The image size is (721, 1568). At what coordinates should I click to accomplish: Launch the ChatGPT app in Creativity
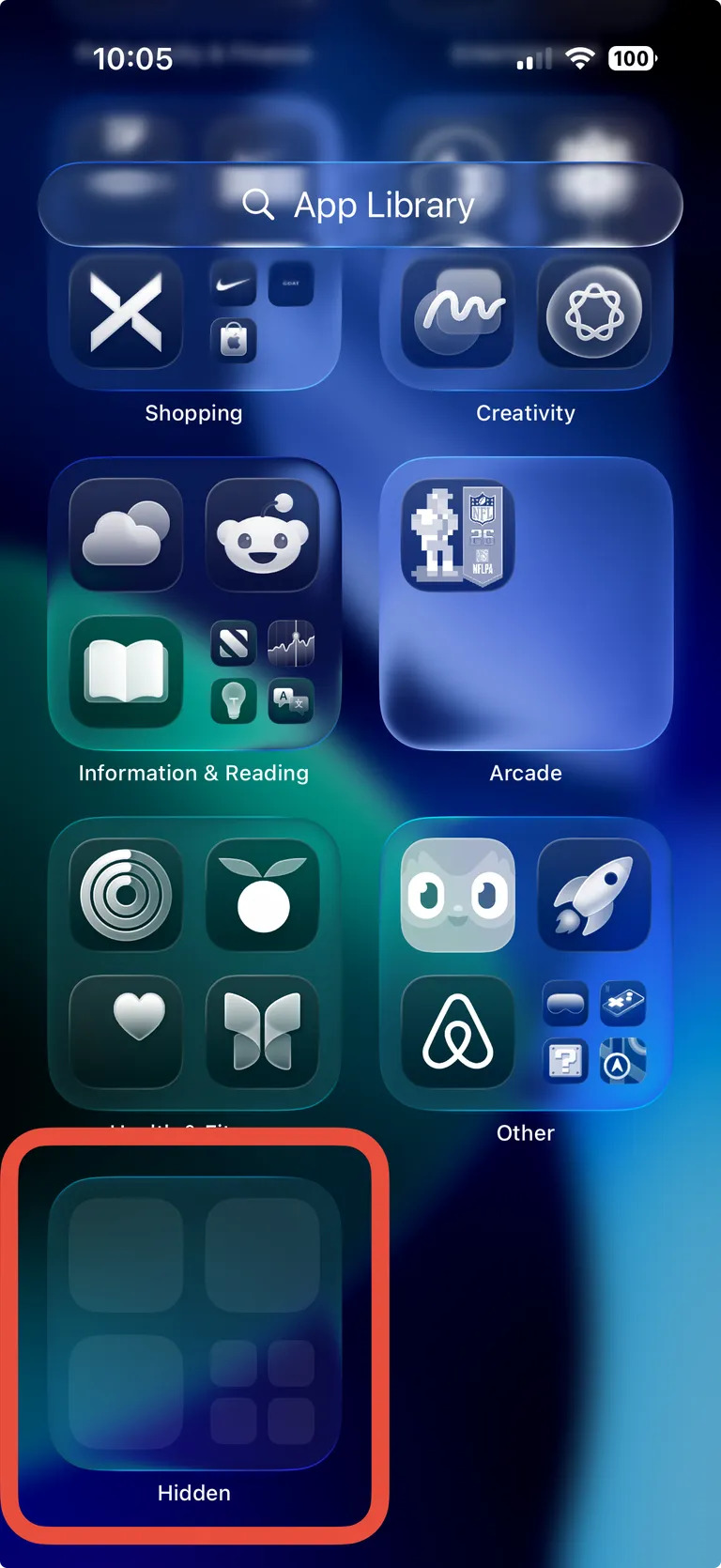coord(593,312)
